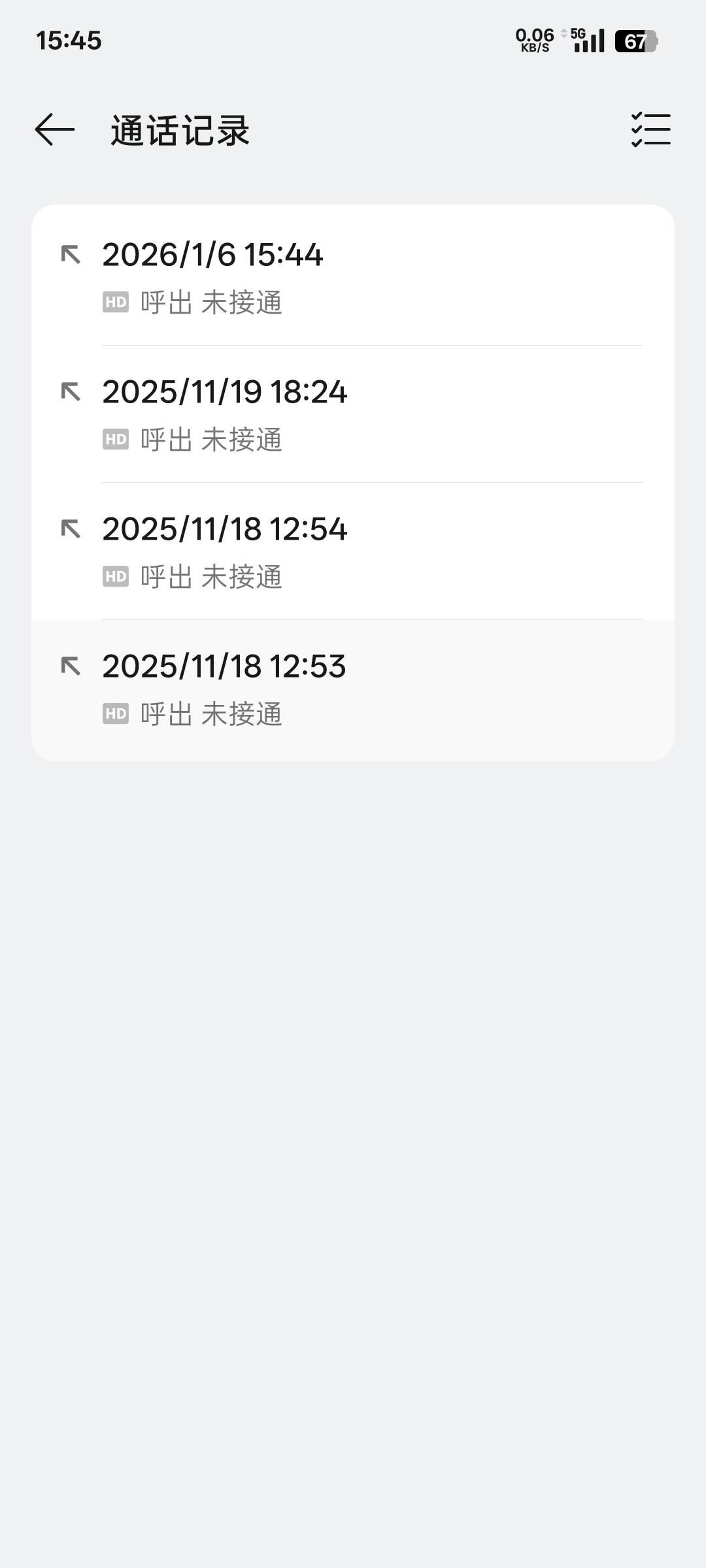The height and width of the screenshot is (1568, 706).
Task: Open the multi-select checklist icon
Action: tap(650, 129)
